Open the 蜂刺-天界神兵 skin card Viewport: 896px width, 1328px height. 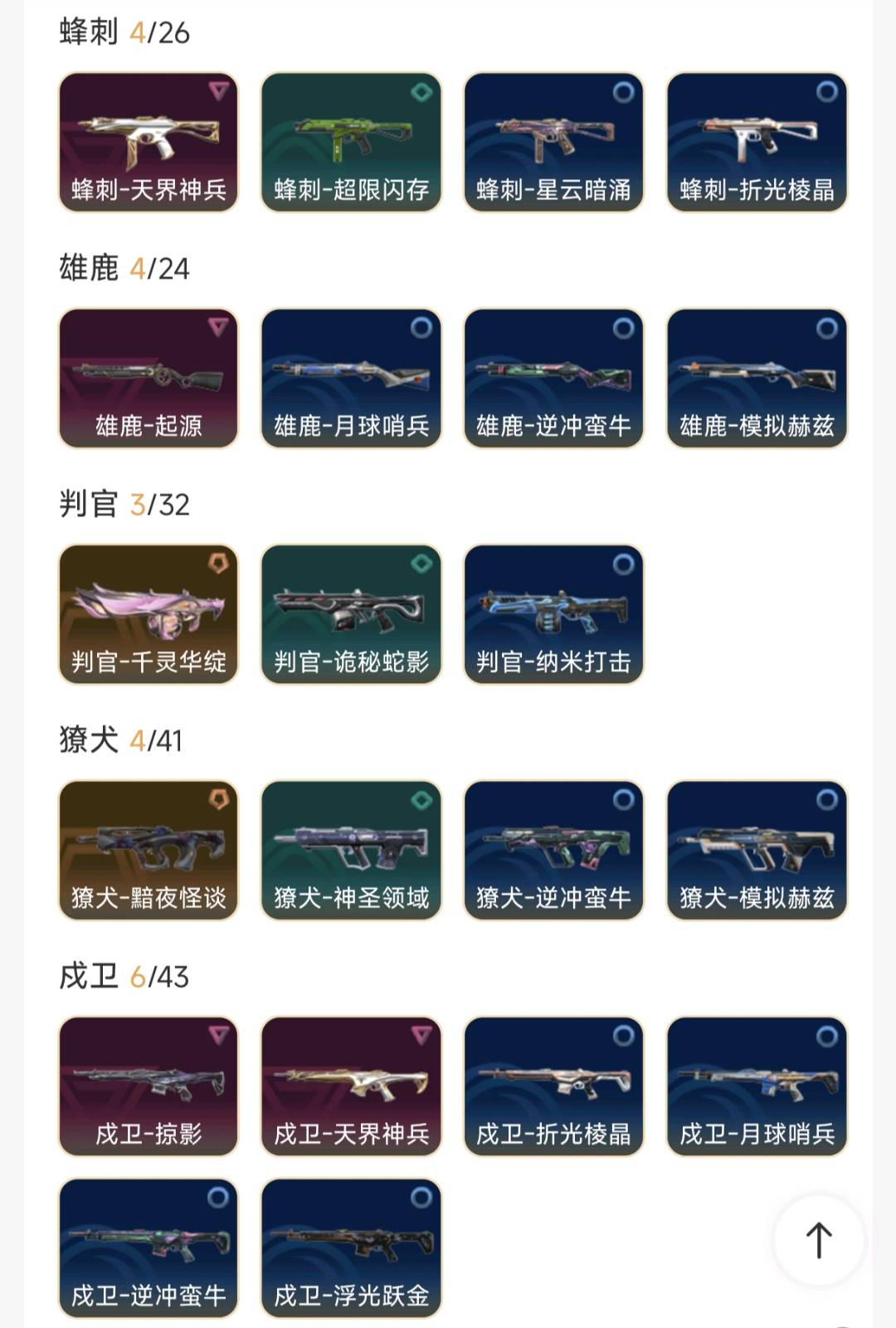click(149, 142)
